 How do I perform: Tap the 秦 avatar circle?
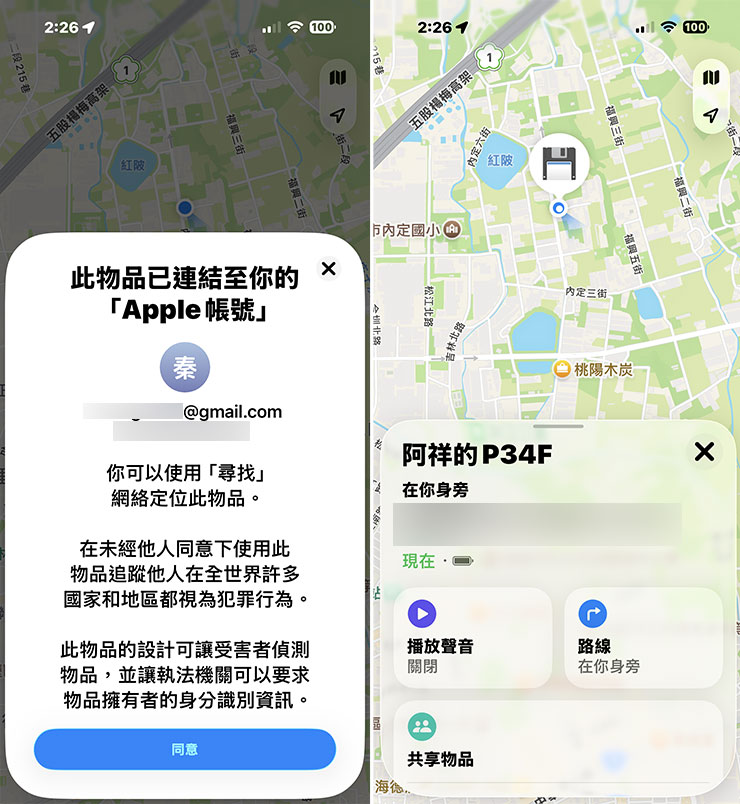tap(184, 367)
